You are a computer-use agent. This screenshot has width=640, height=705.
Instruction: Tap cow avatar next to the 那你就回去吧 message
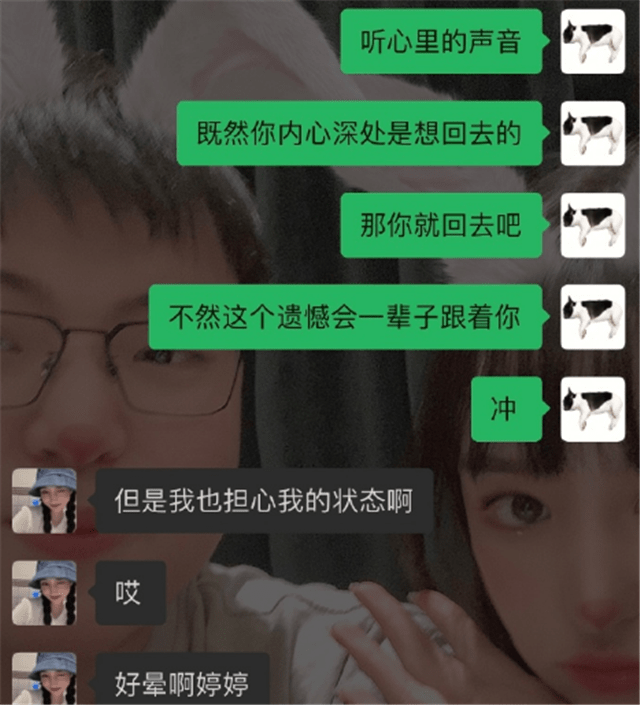593,225
